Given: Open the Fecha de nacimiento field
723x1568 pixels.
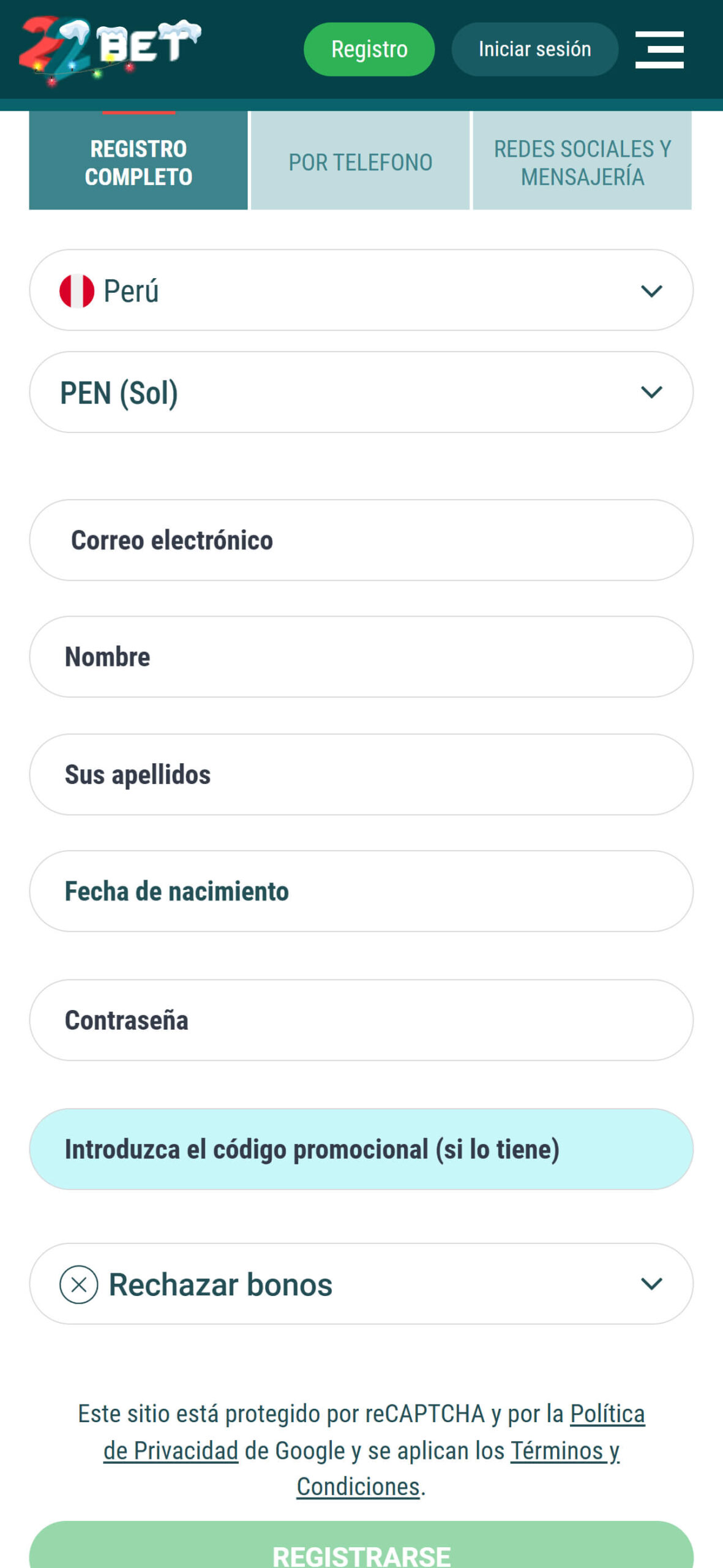Looking at the screenshot, I should click(x=361, y=891).
